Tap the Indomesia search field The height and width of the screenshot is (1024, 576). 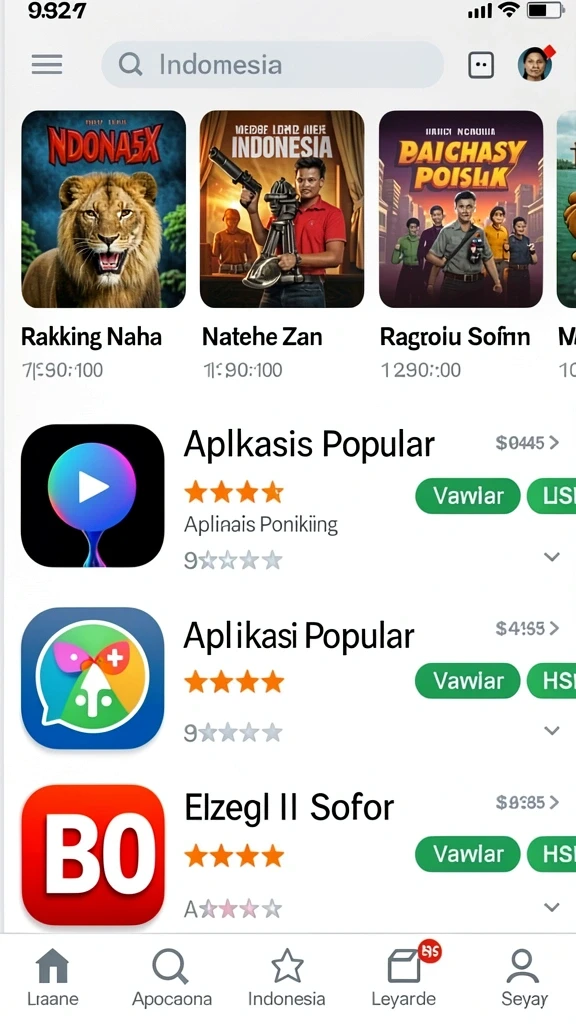pos(272,65)
